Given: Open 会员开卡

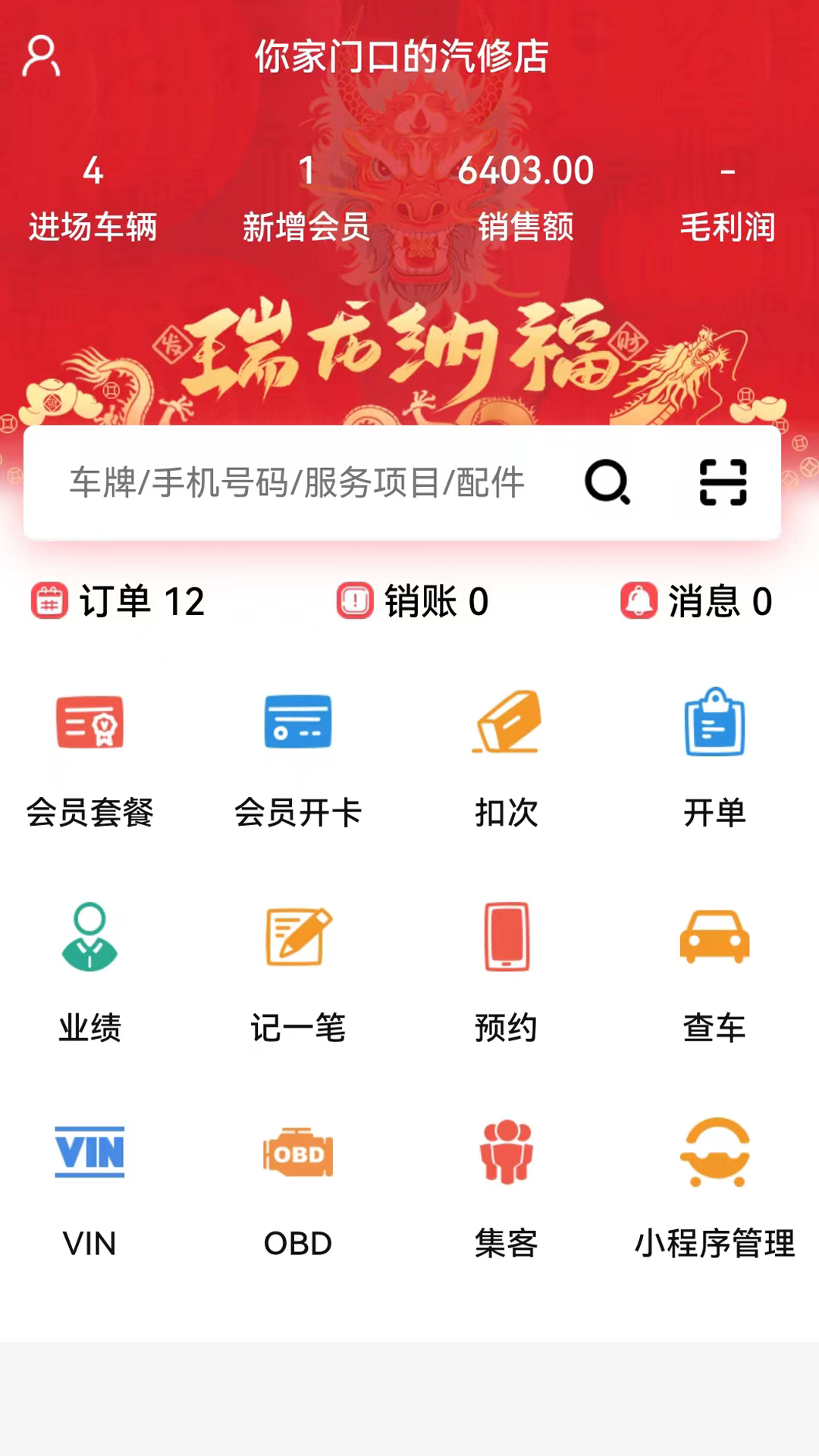Looking at the screenshot, I should click(298, 758).
